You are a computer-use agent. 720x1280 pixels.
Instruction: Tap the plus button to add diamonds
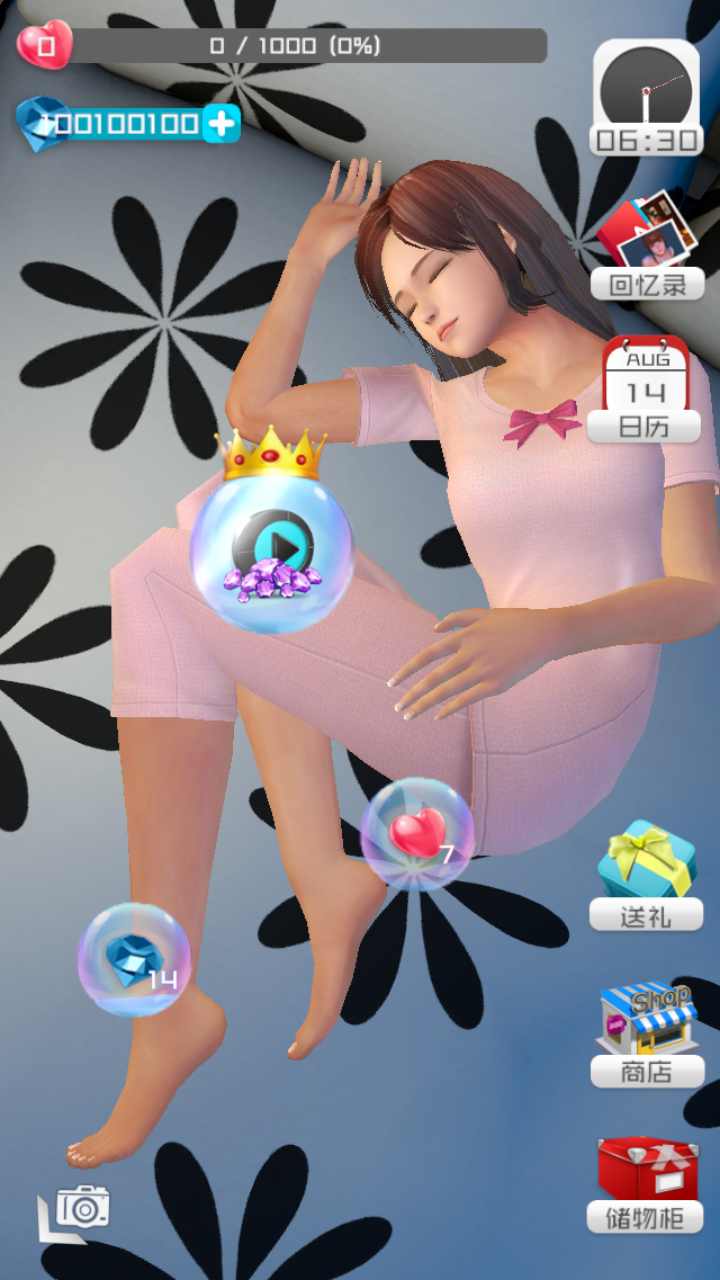click(221, 124)
